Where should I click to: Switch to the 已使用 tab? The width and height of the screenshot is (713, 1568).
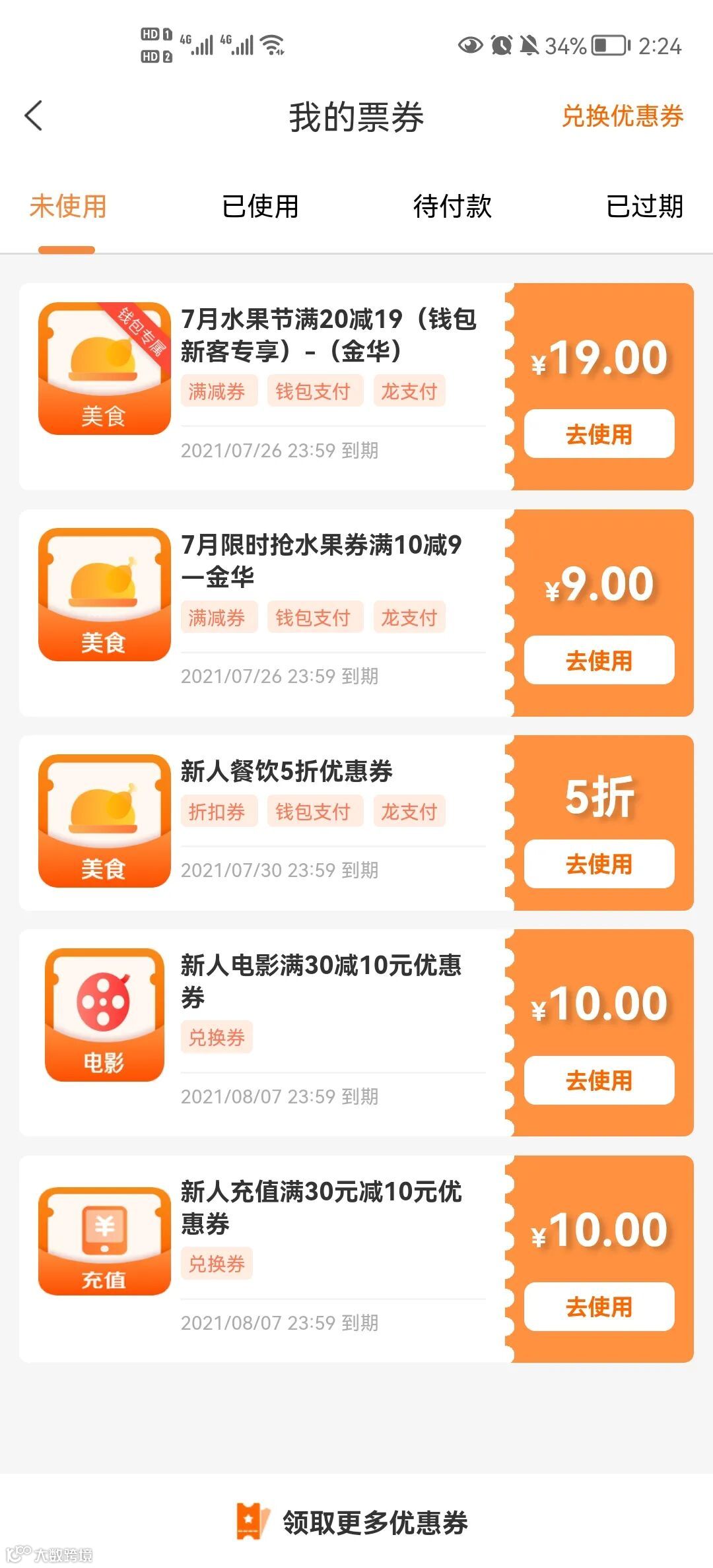(260, 207)
